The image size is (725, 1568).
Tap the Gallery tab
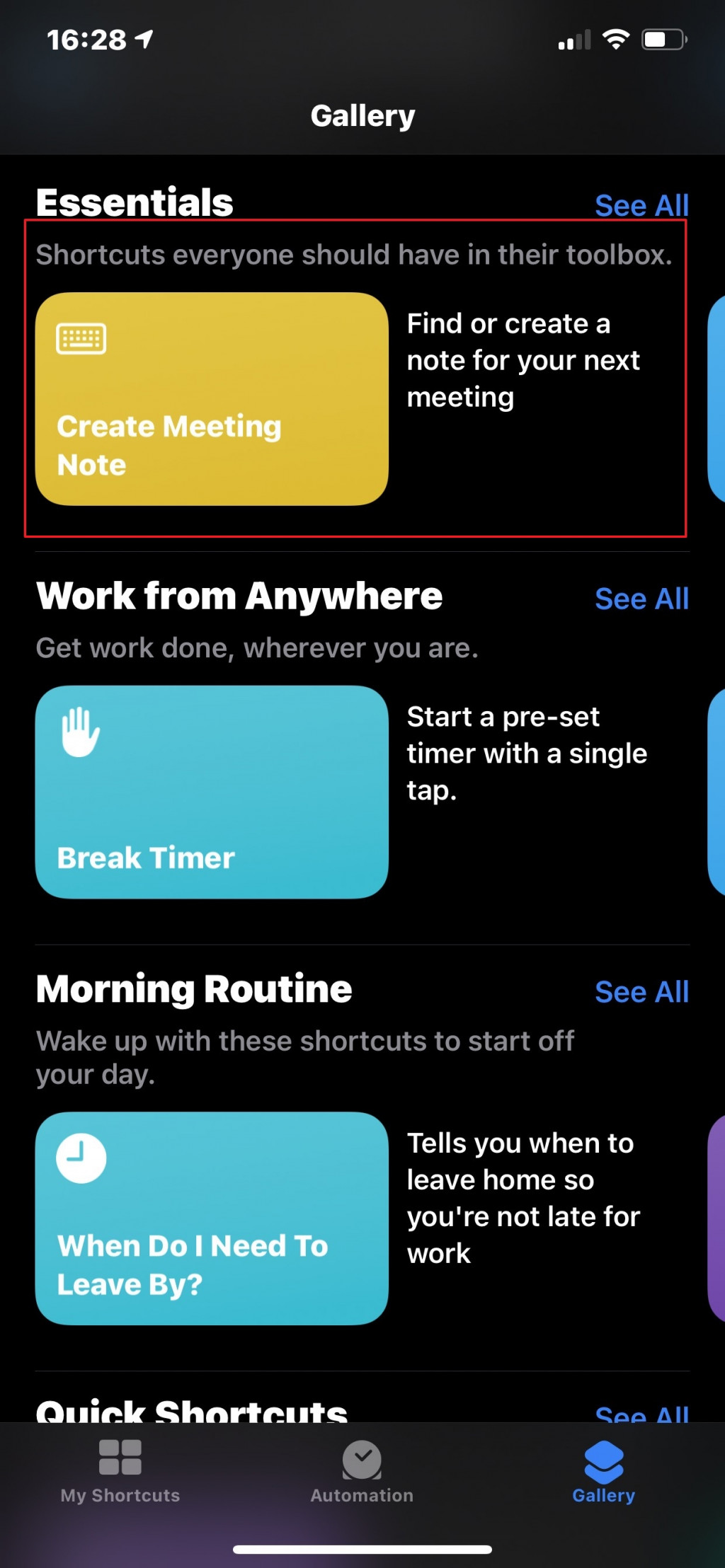(x=603, y=1472)
